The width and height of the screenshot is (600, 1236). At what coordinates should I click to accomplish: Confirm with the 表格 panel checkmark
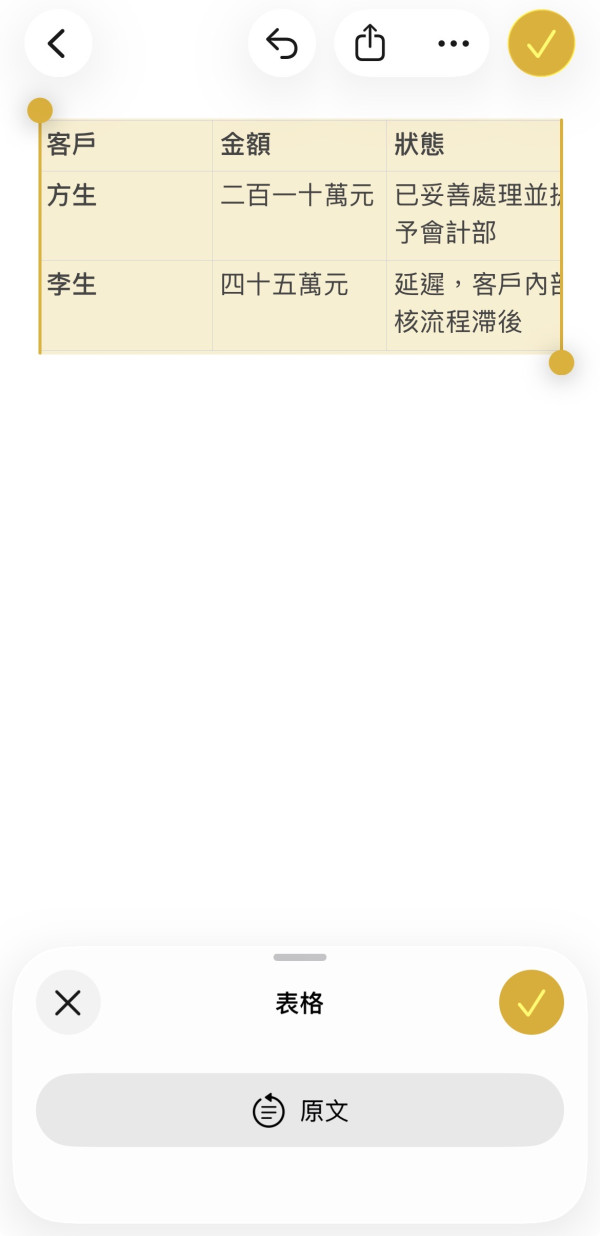[531, 1002]
